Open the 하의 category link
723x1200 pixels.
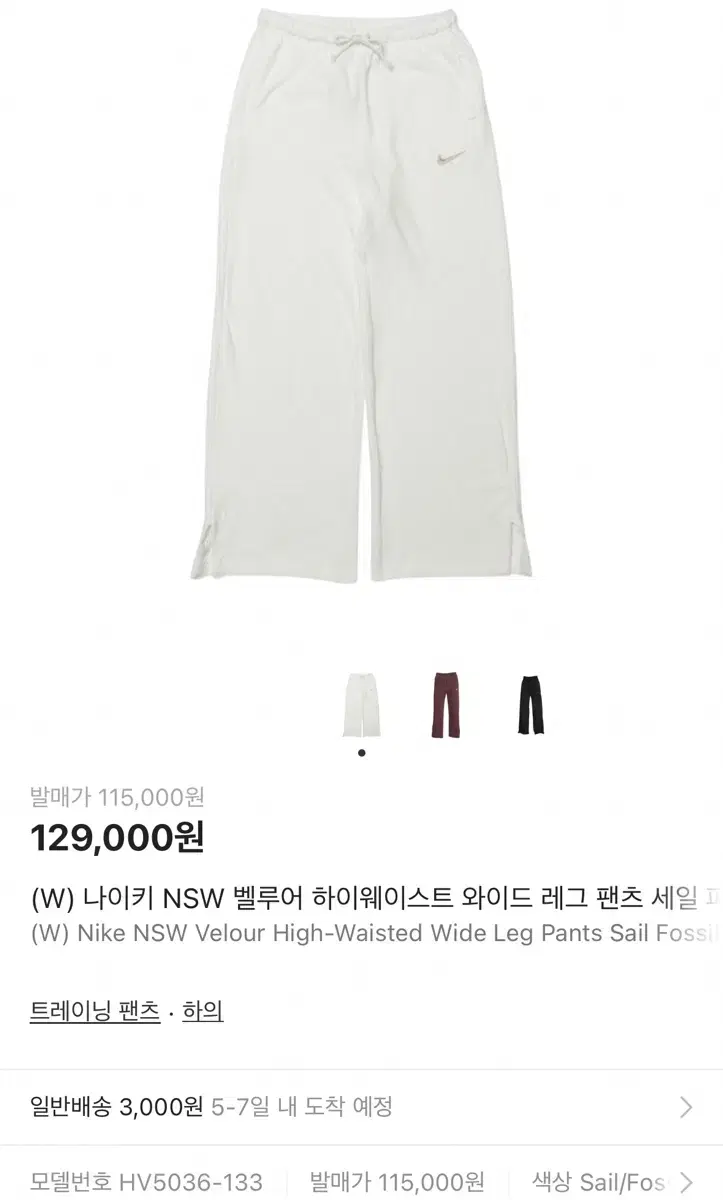pyautogui.click(x=200, y=1012)
